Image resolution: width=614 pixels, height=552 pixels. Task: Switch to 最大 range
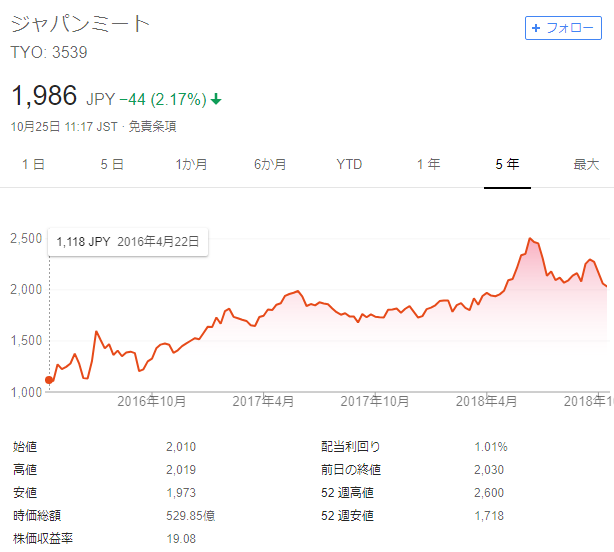pyautogui.click(x=586, y=164)
